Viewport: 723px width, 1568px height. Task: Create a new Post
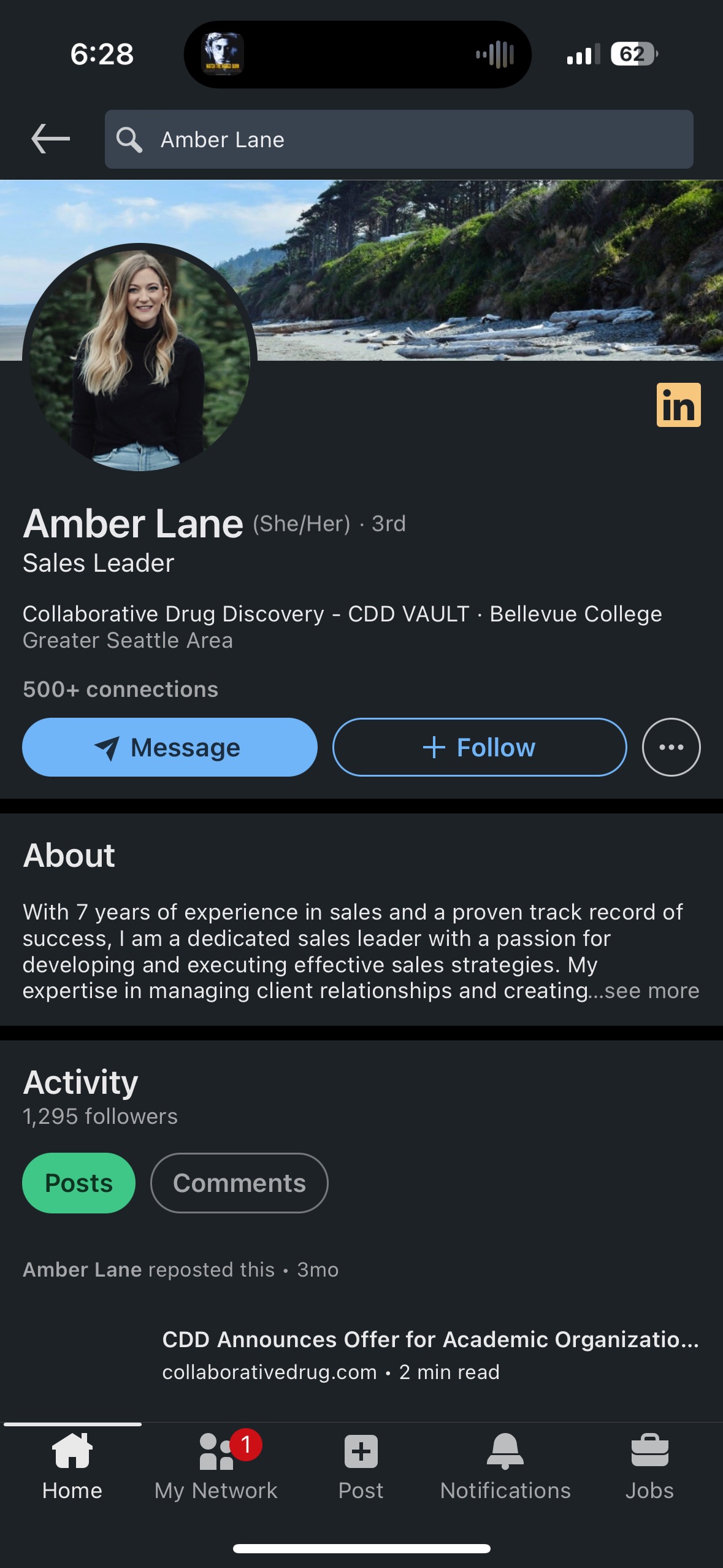point(361,1467)
